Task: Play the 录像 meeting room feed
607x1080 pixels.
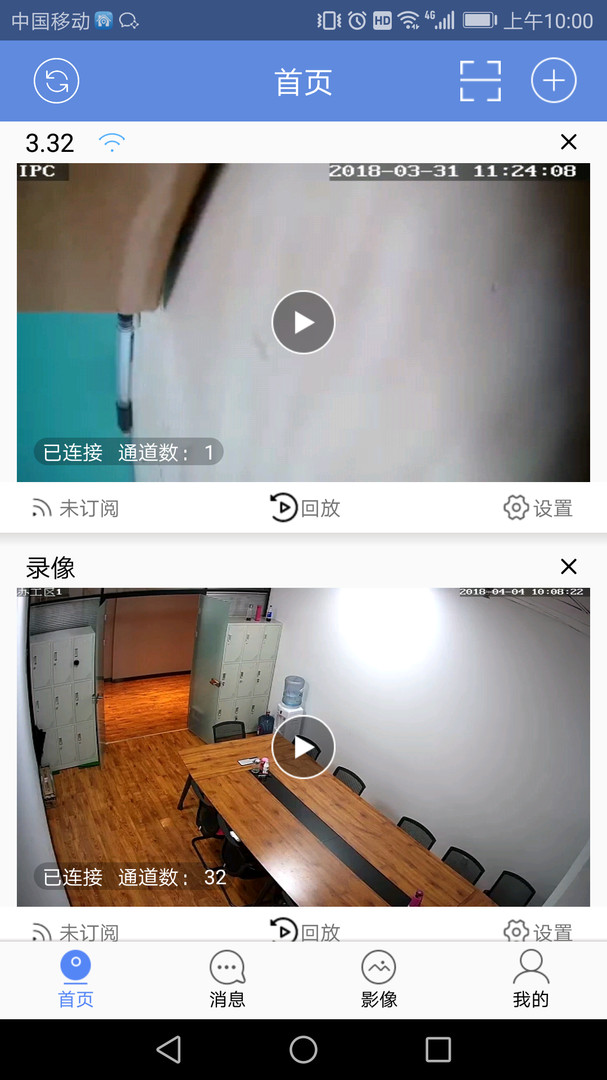Action: pyautogui.click(x=303, y=746)
